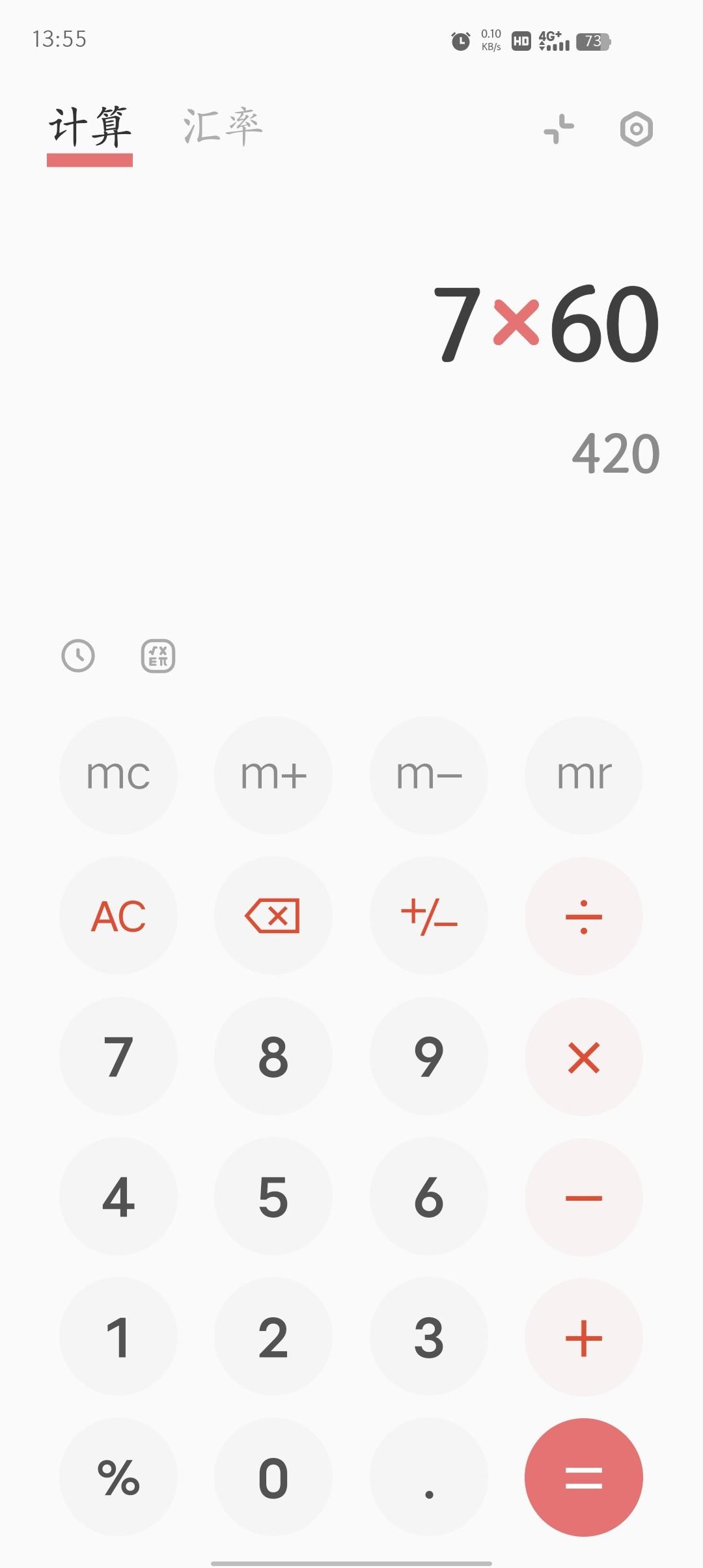Calculate result with equals button
Viewport: 703px width, 1568px height.
[x=584, y=1478]
